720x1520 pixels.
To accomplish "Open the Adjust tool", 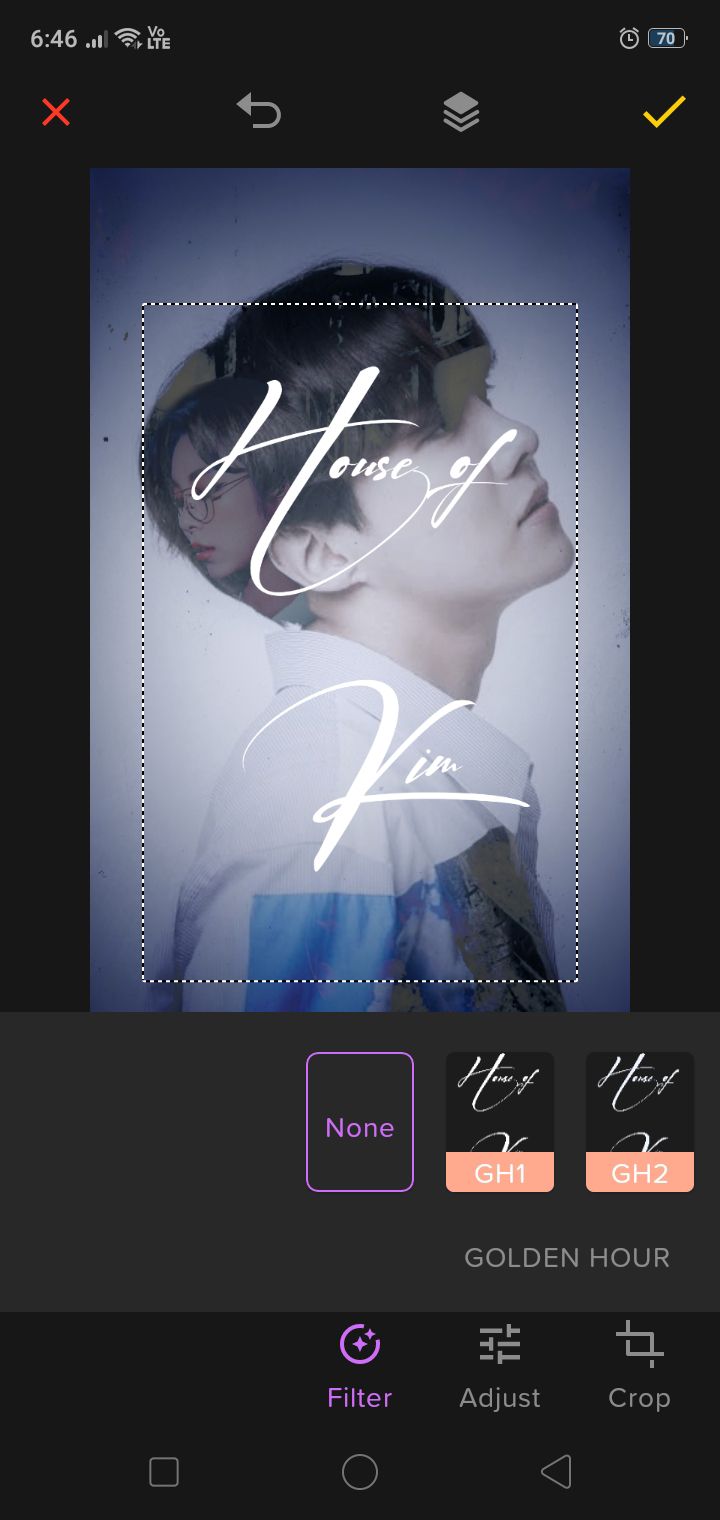I will (500, 1366).
